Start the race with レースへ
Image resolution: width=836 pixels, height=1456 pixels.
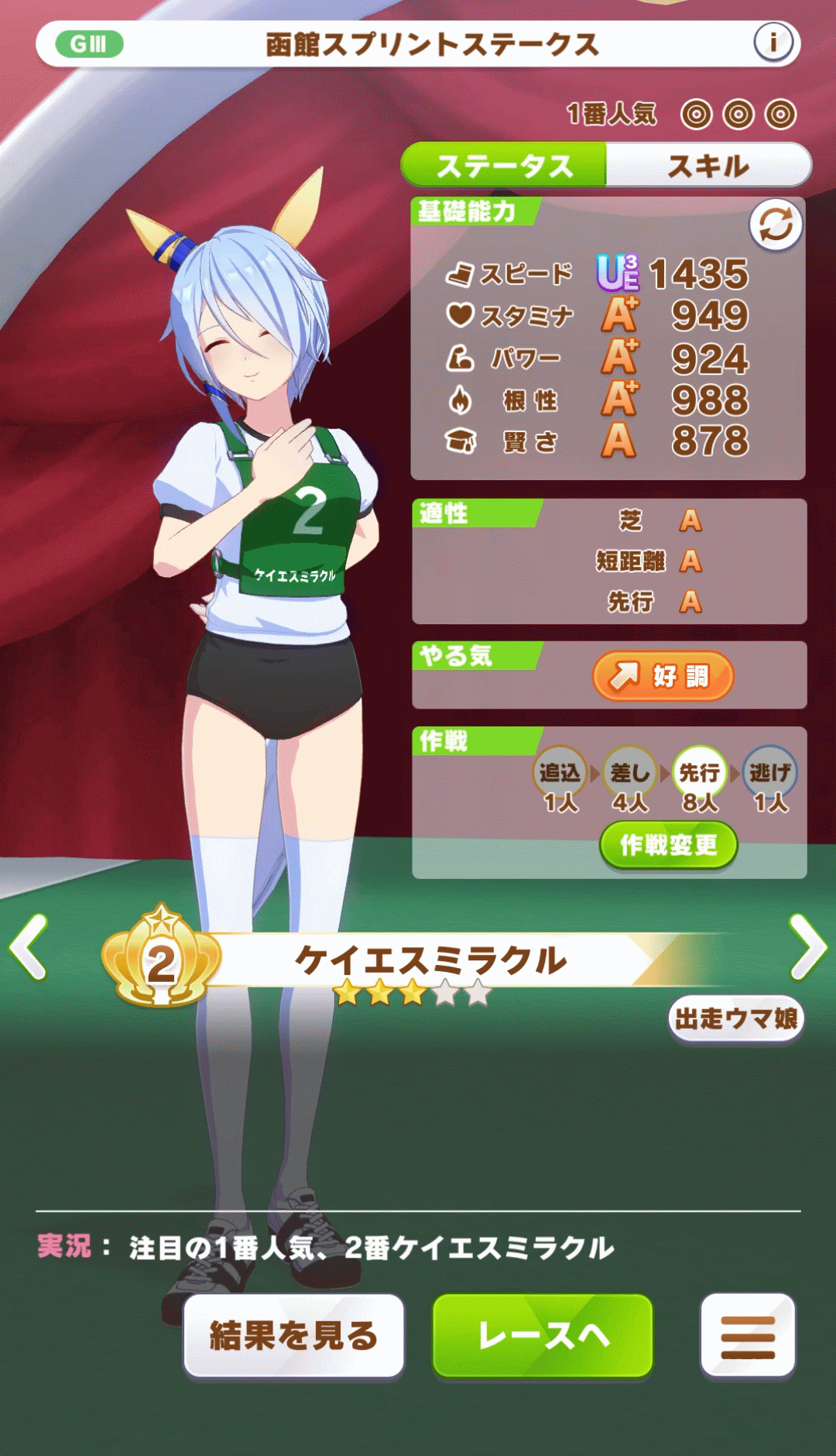pyautogui.click(x=543, y=1335)
